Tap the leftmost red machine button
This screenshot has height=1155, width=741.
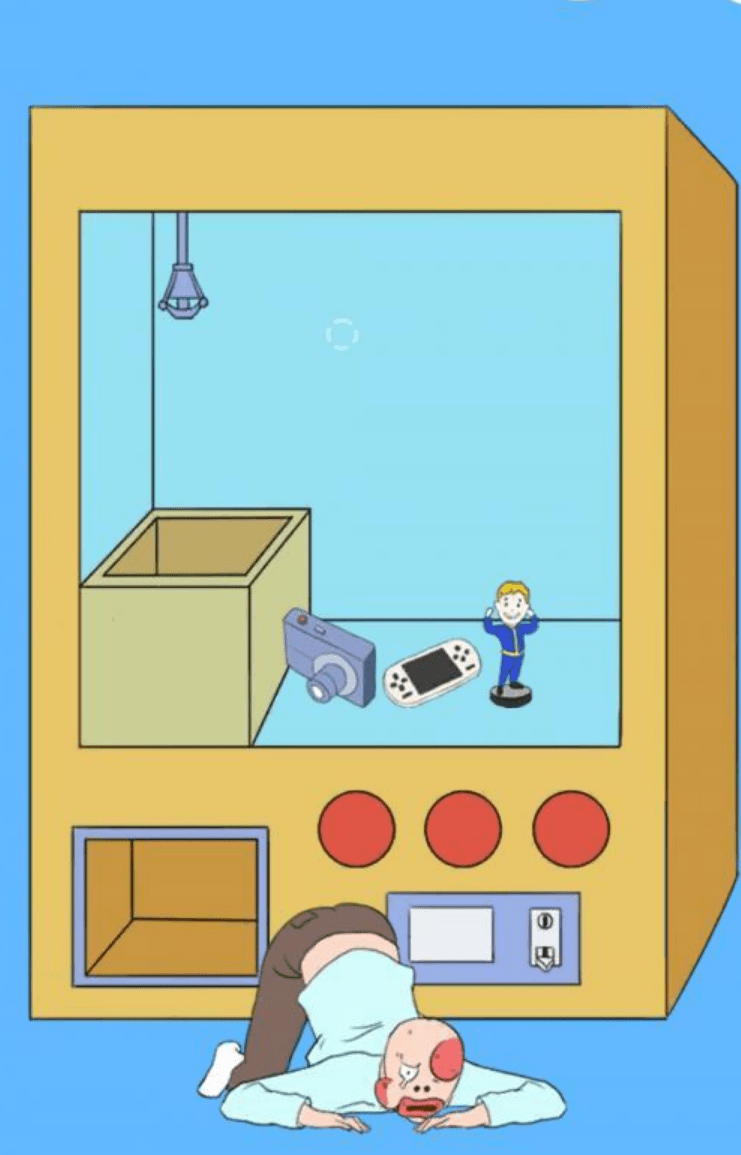pos(356,829)
